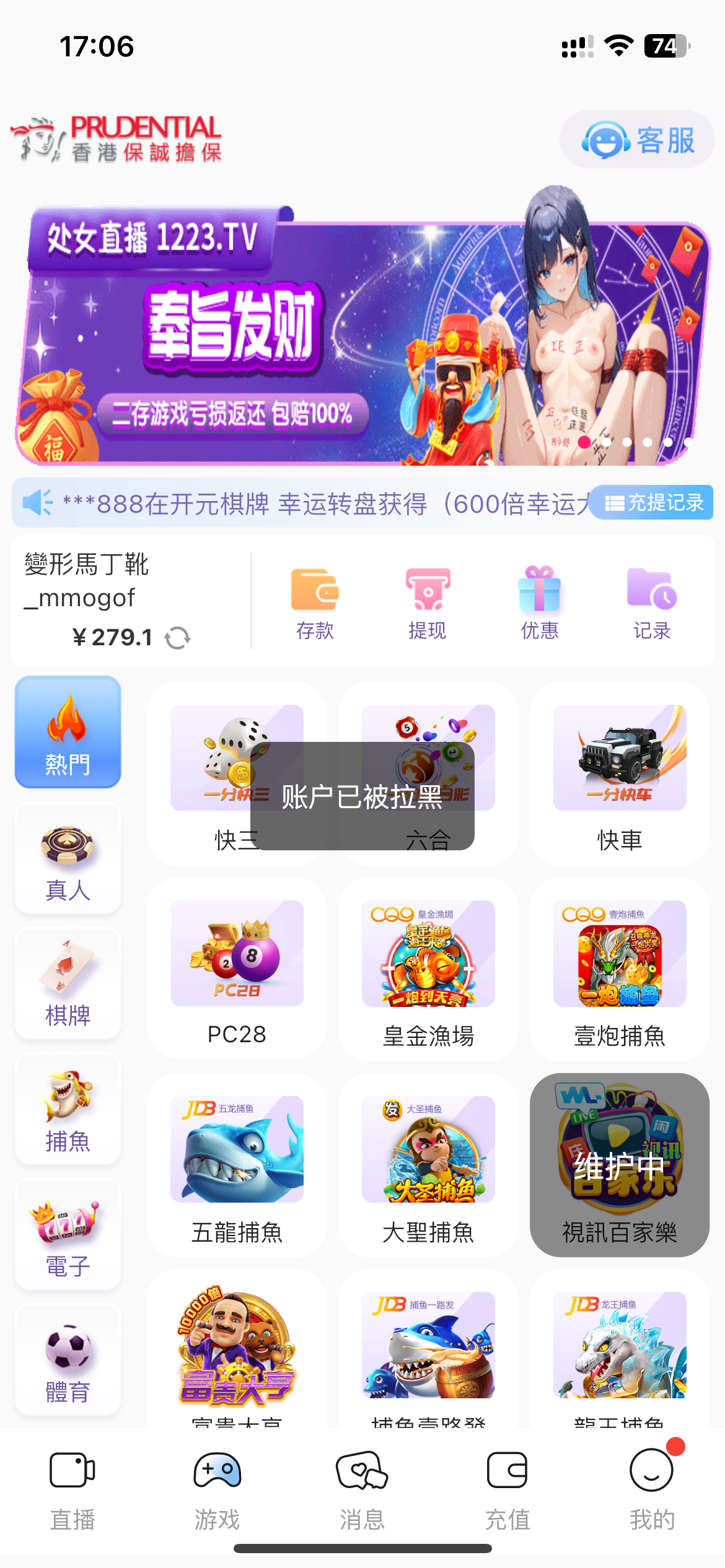Select the 電子 category

pos(68,1235)
